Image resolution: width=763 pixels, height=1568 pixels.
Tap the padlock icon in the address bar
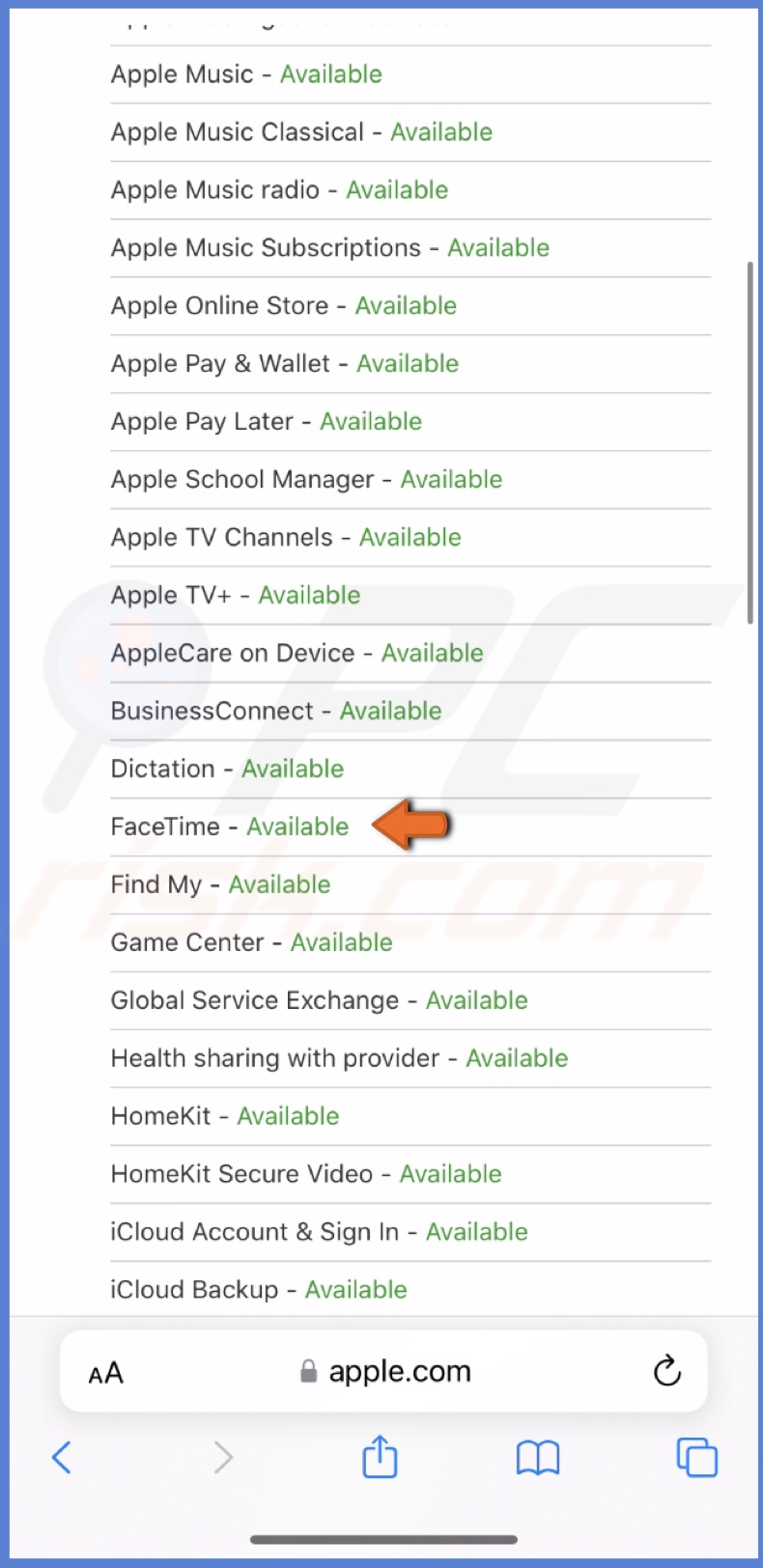[x=307, y=1370]
